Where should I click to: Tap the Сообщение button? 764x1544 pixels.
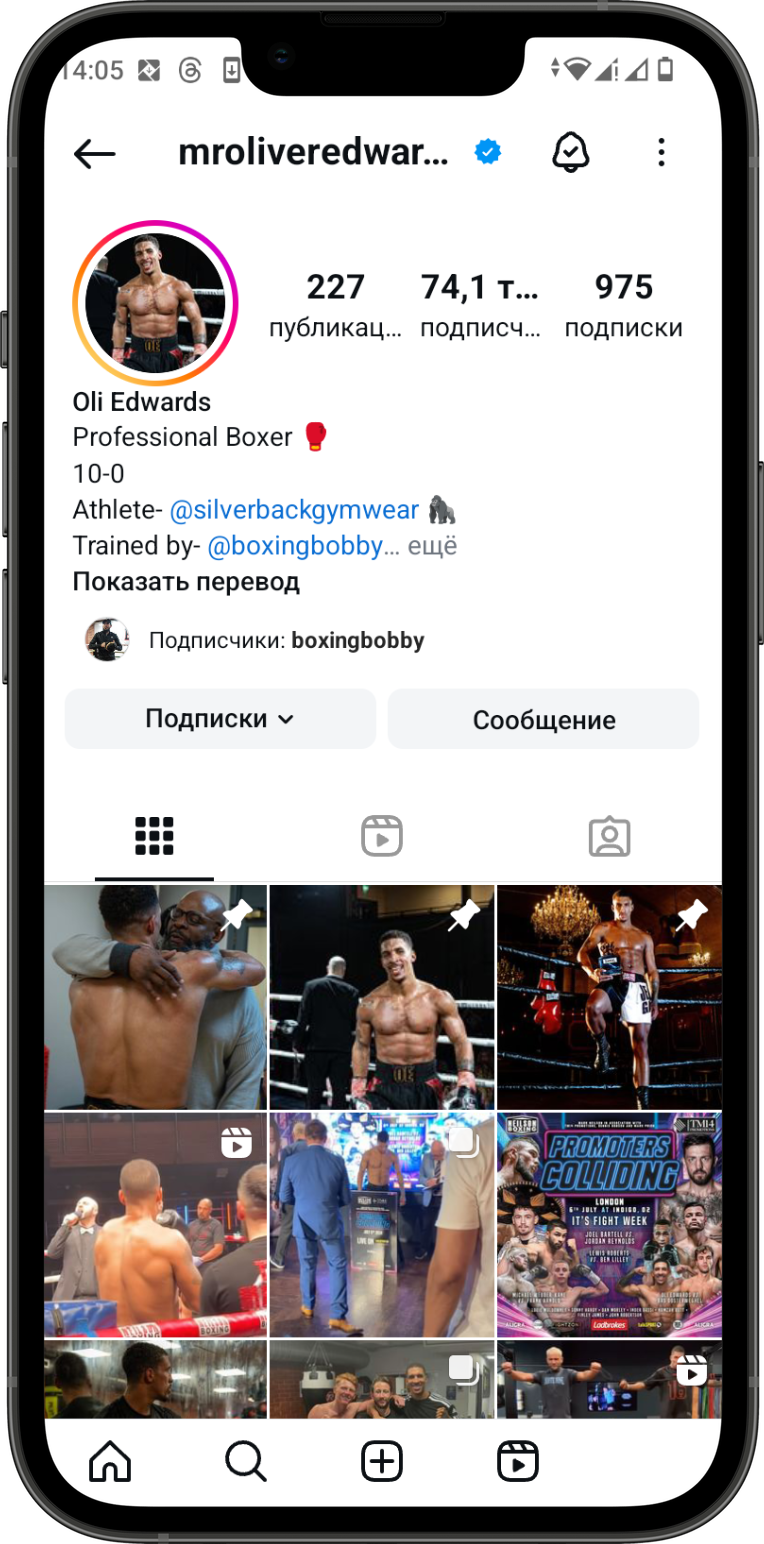click(543, 720)
